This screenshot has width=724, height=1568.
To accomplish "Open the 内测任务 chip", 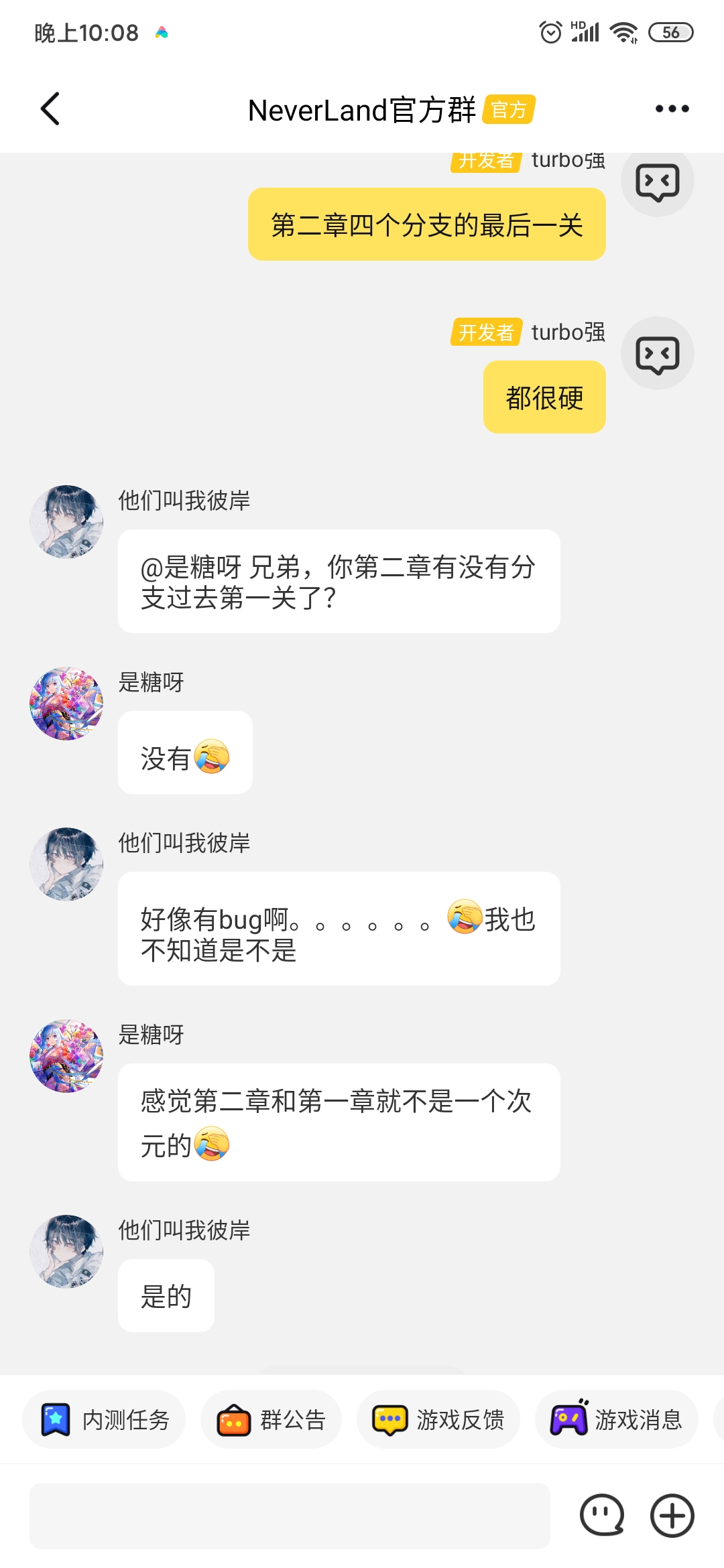I will 105,1419.
